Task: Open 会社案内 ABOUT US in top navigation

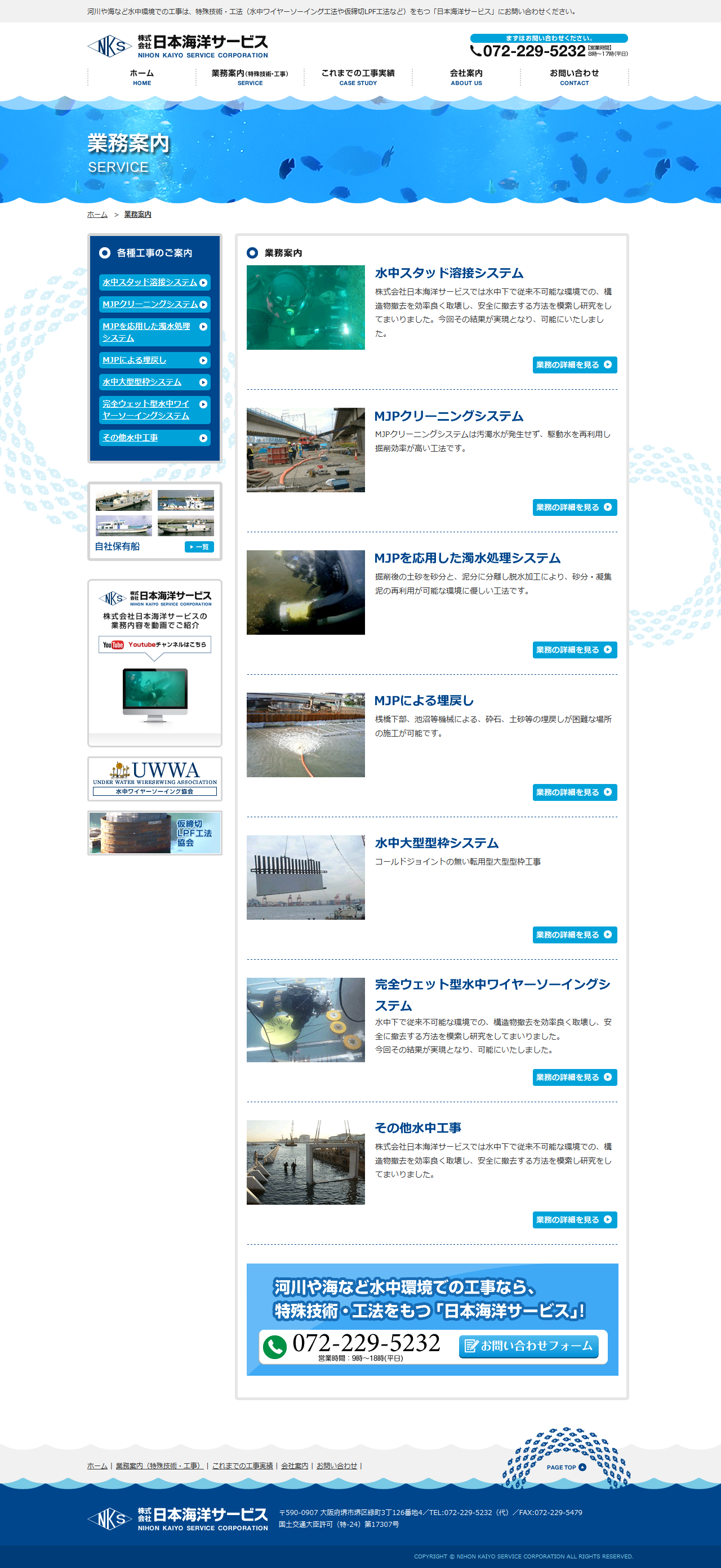Action: [466, 77]
